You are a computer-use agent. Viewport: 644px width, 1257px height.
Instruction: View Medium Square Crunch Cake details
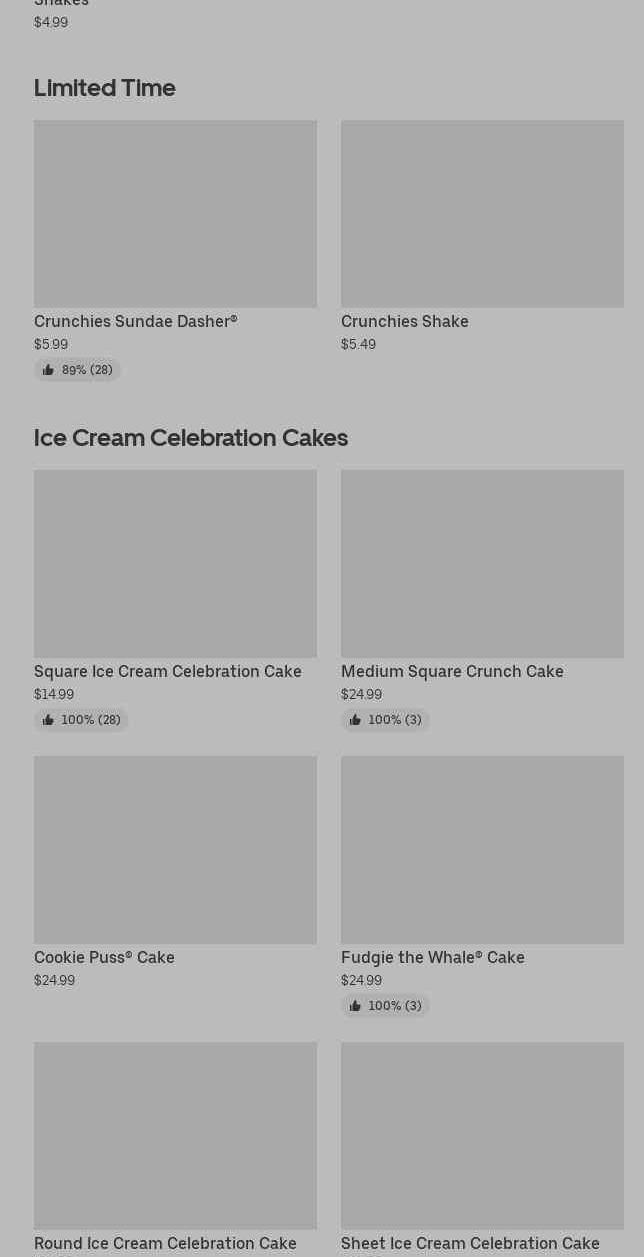[x=482, y=564]
